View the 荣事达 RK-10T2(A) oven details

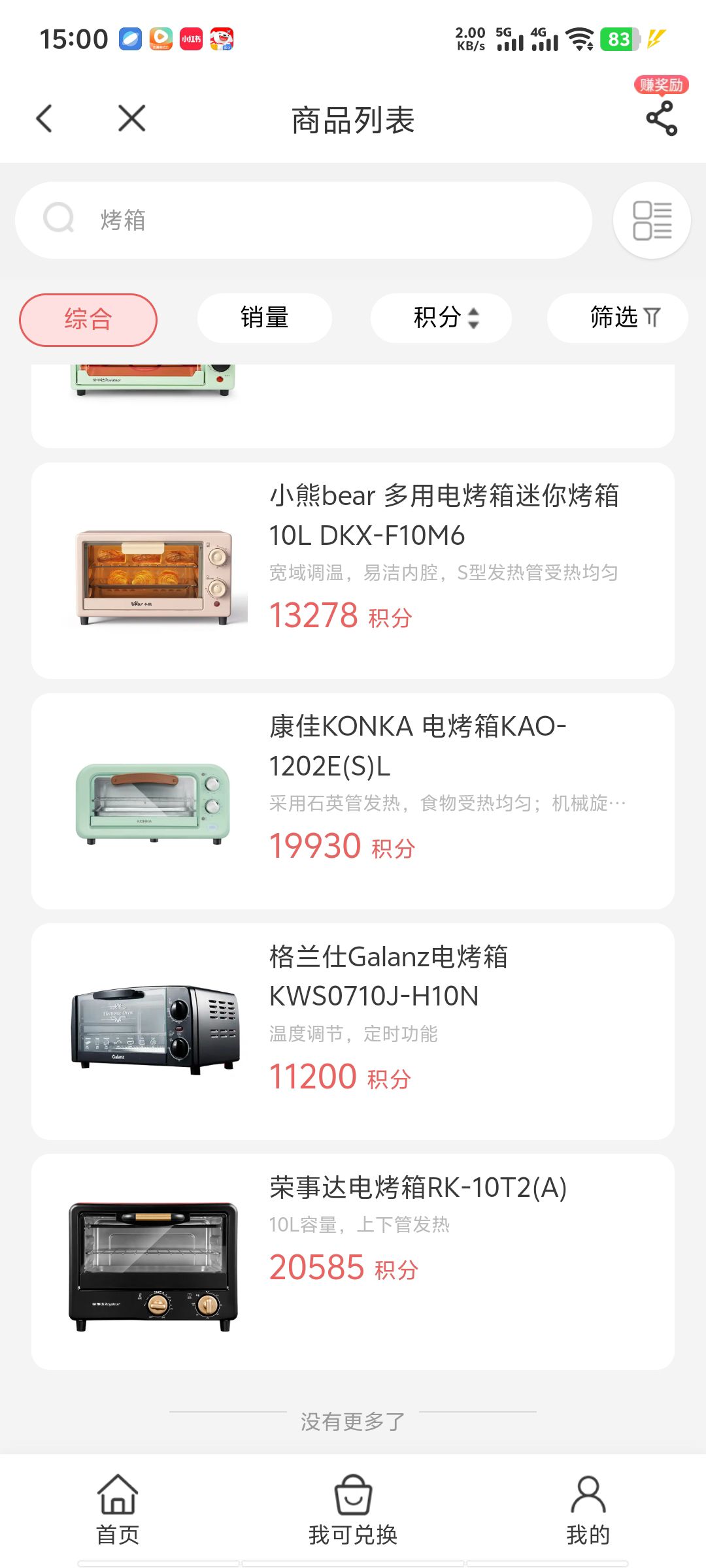pyautogui.click(x=353, y=1261)
